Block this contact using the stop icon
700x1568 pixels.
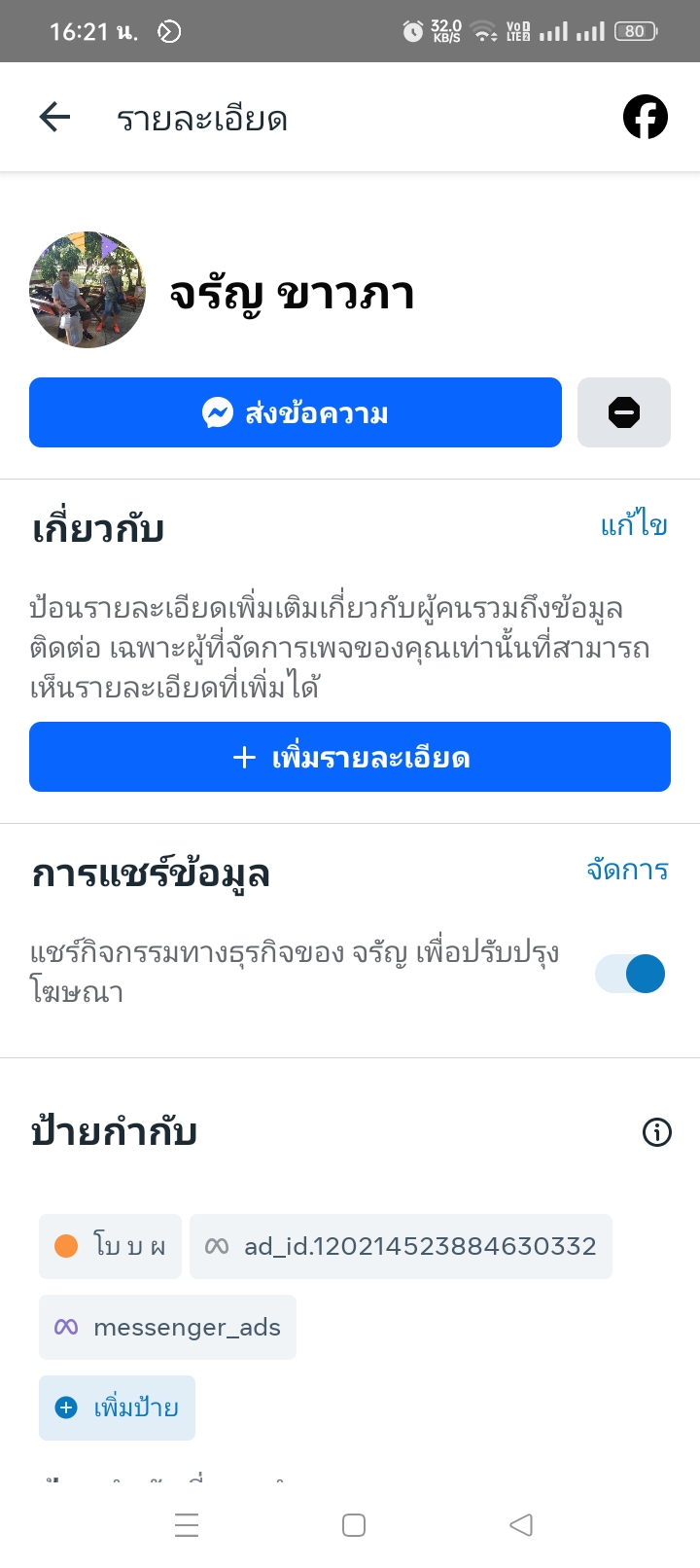click(623, 412)
